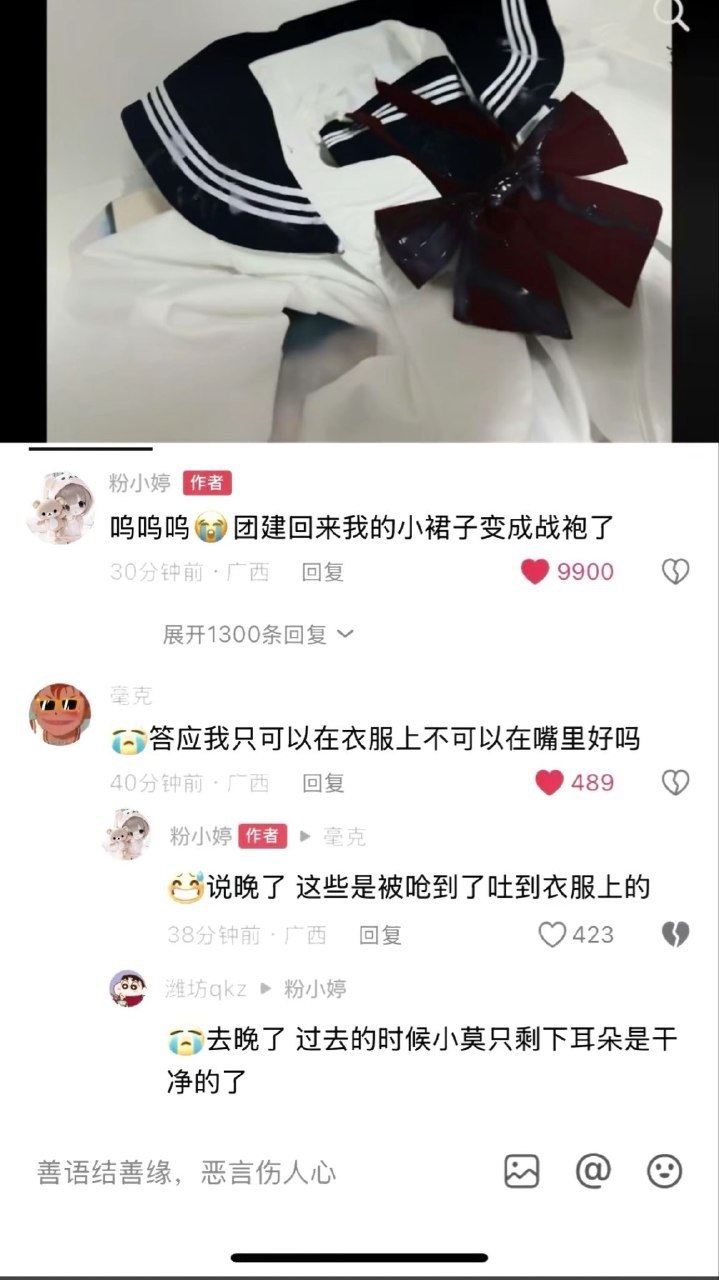Image resolution: width=719 pixels, height=1280 pixels.
Task: Open the emoji picker
Action: [x=665, y=1171]
